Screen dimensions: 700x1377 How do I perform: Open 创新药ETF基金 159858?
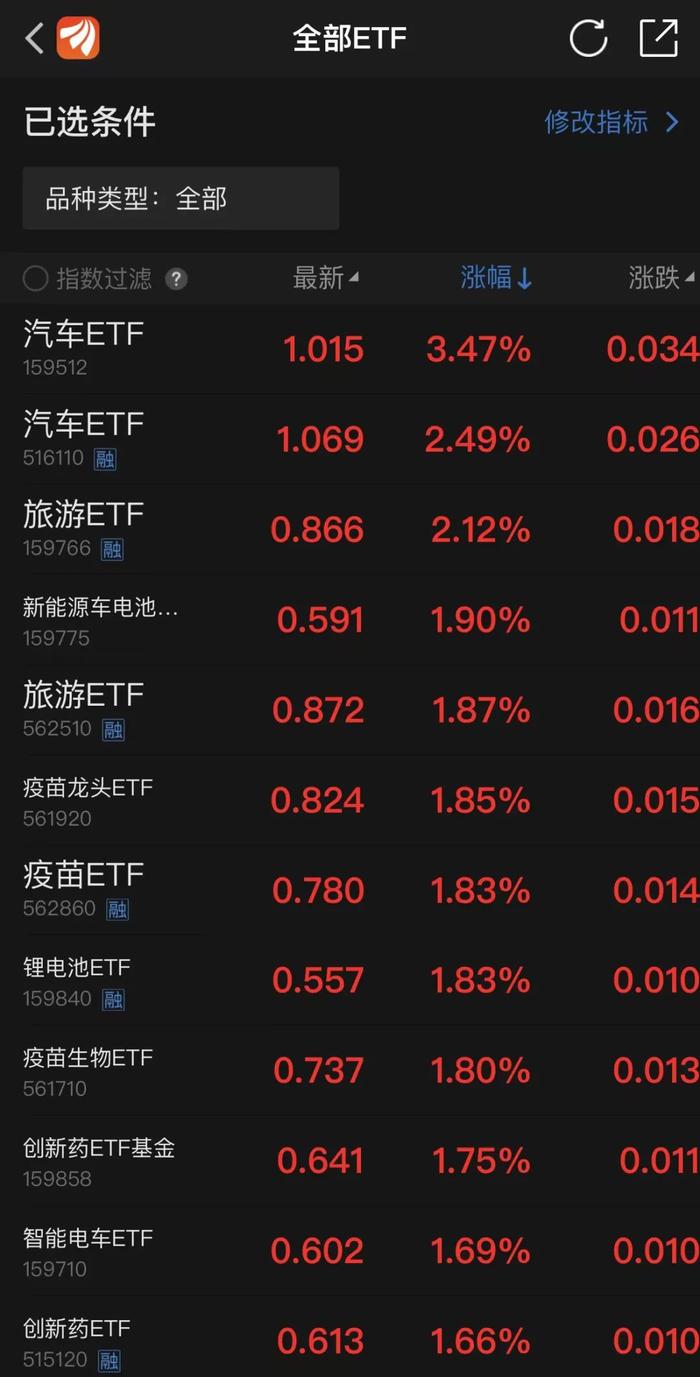[350, 1161]
